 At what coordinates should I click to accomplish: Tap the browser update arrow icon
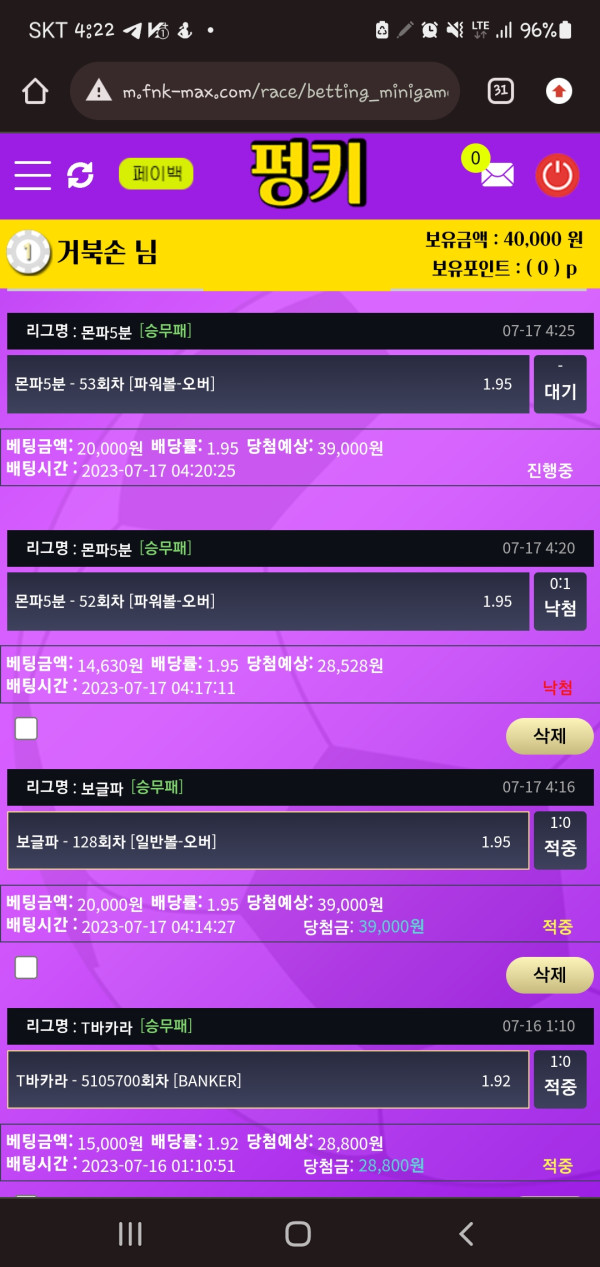[559, 92]
